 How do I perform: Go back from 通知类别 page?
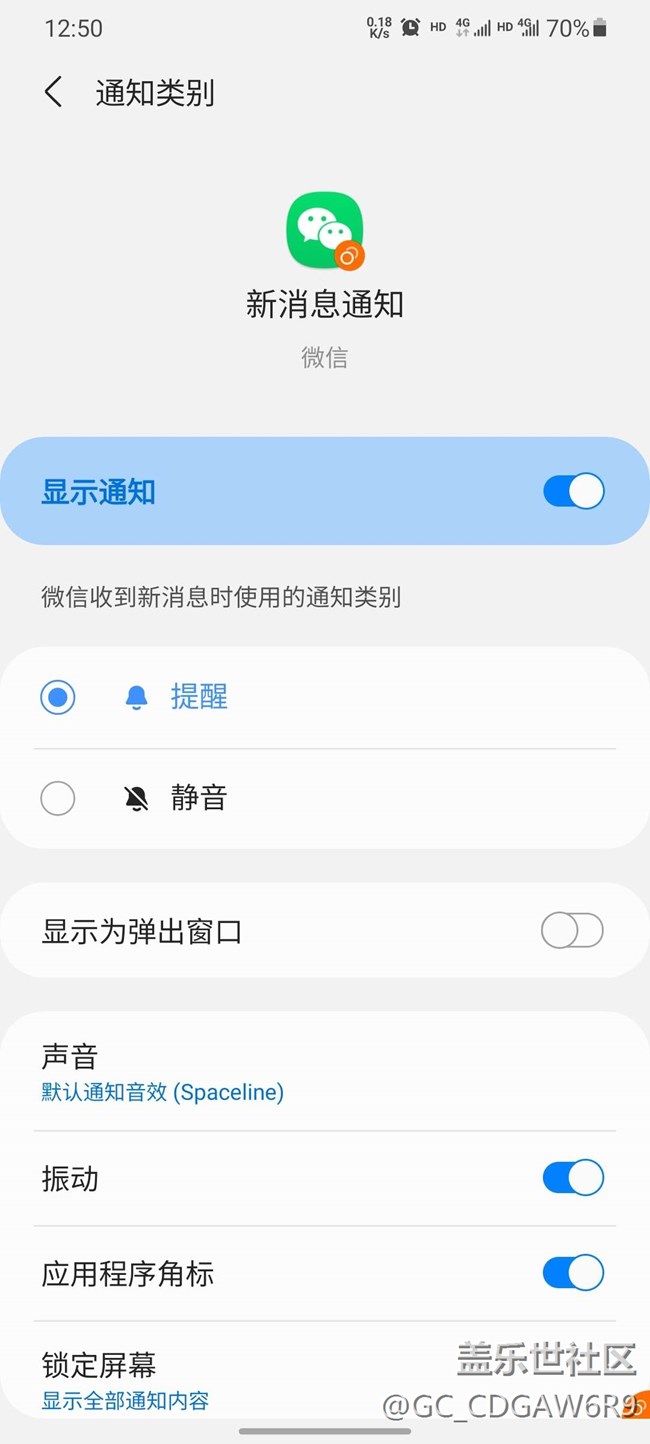point(54,93)
